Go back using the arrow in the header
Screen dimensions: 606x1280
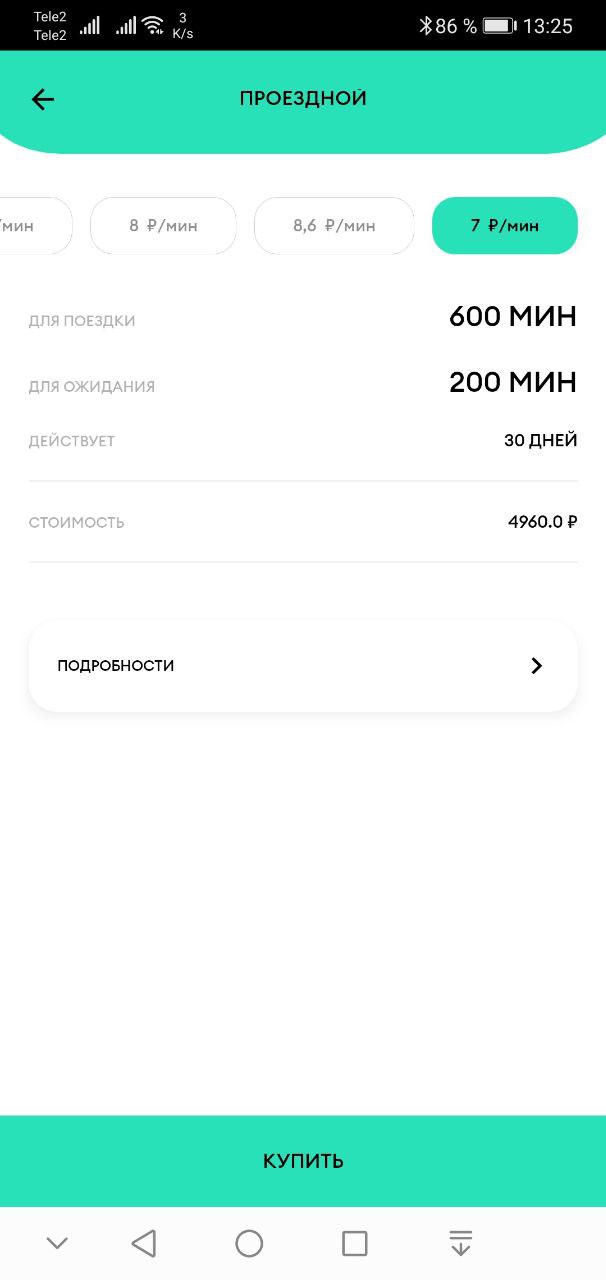(x=43, y=99)
